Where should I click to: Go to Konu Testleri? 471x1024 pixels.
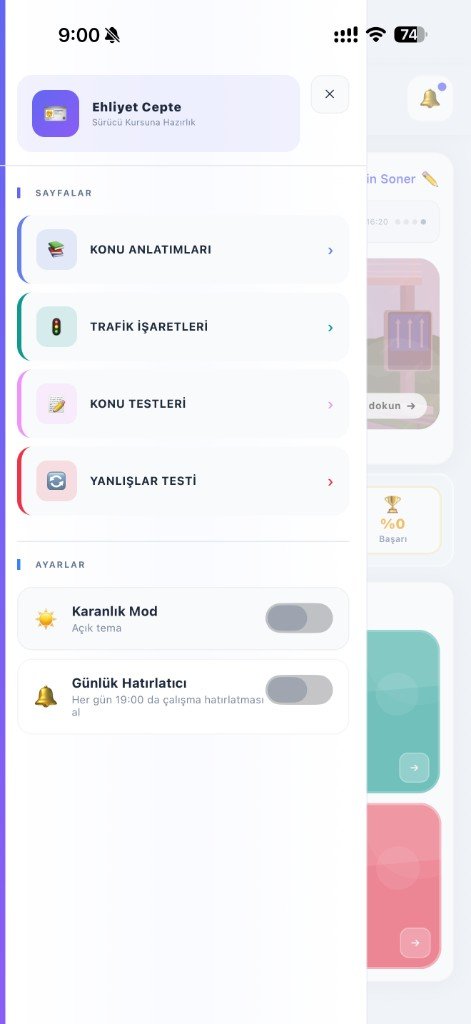tap(183, 404)
